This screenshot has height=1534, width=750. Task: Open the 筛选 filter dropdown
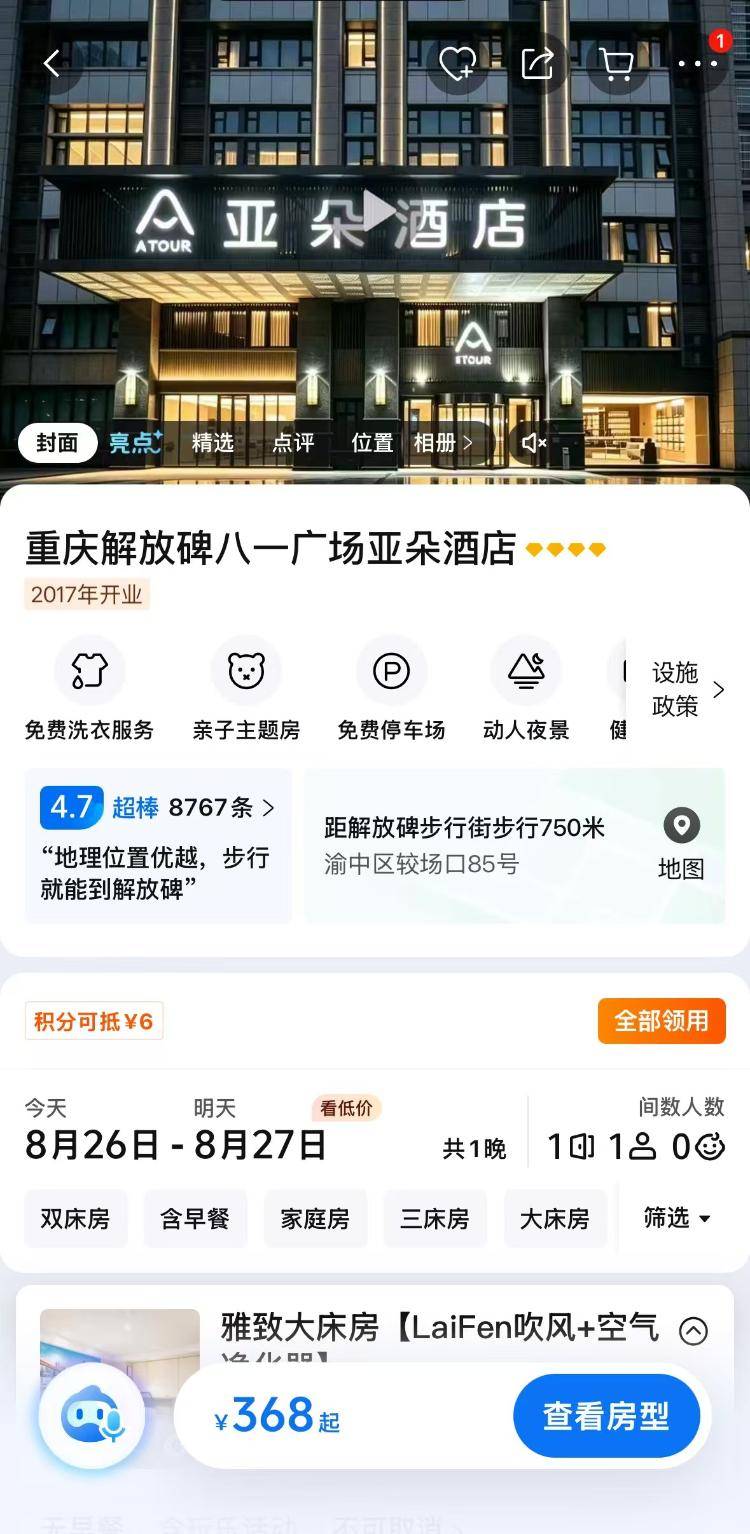click(677, 1217)
